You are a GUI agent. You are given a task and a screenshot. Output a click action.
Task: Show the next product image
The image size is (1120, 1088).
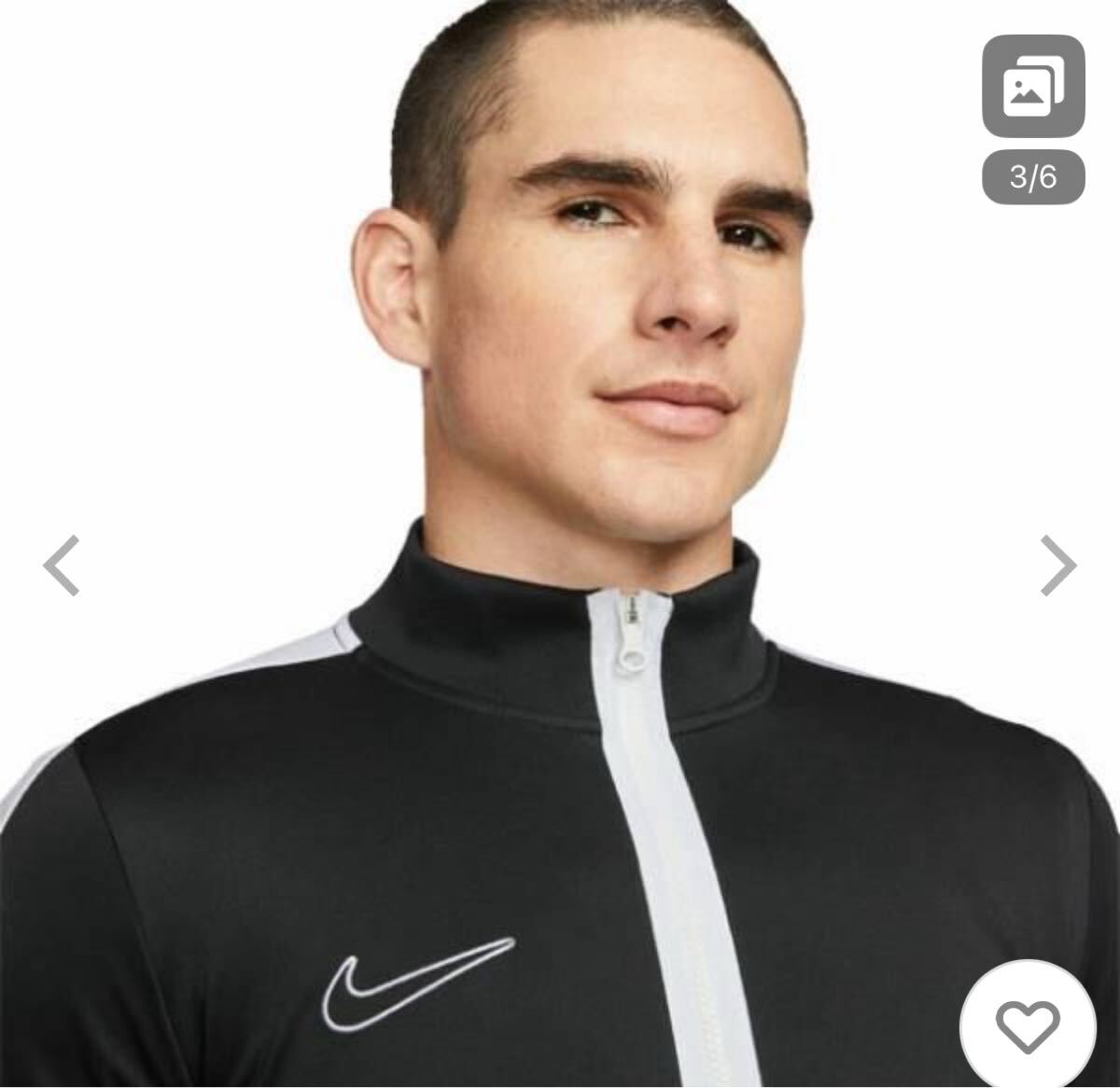(x=1058, y=565)
